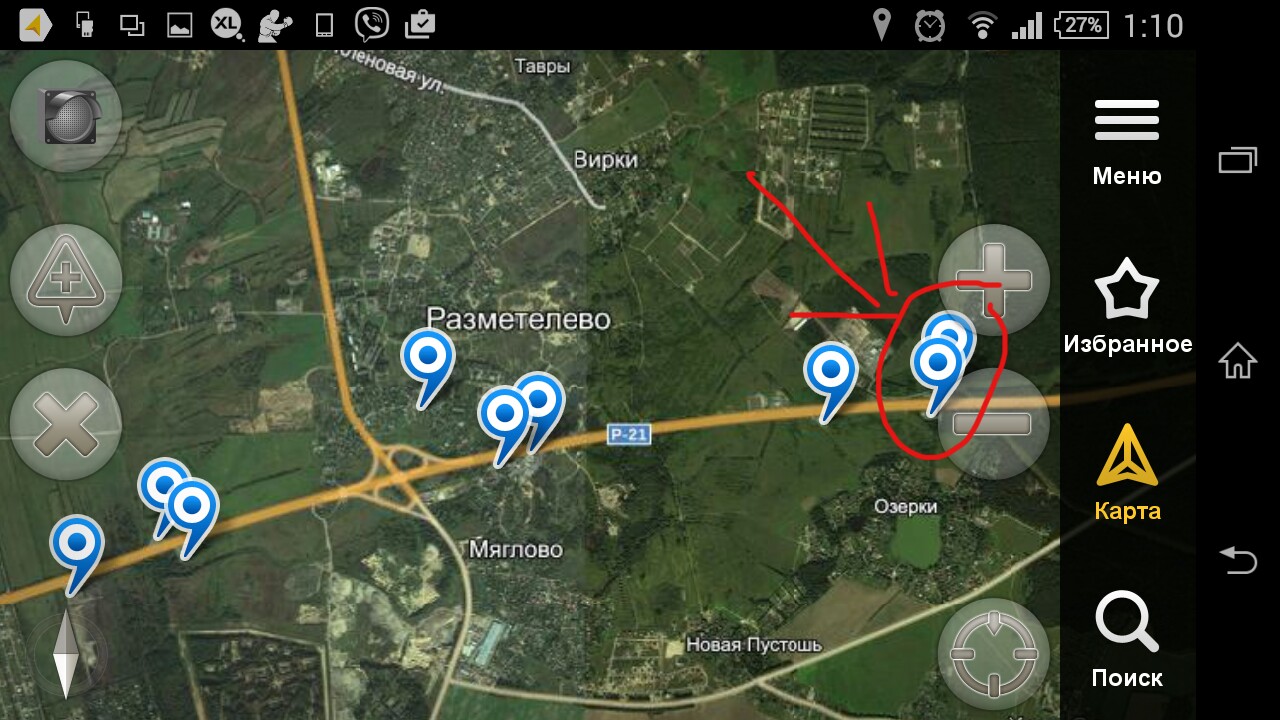The width and height of the screenshot is (1280, 720).
Task: Go to the Android home screen
Action: coord(1238,360)
